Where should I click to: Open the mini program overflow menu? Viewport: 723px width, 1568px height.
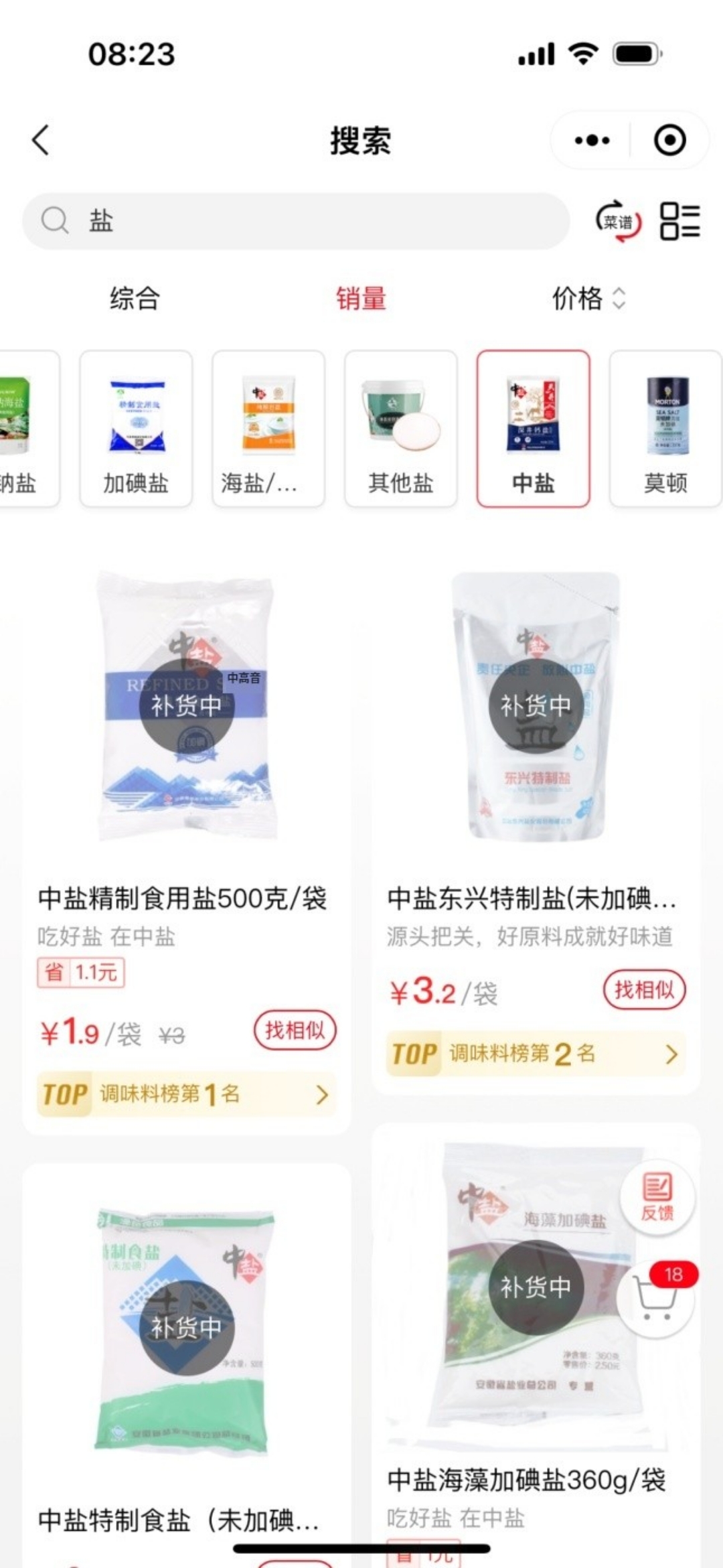click(592, 141)
